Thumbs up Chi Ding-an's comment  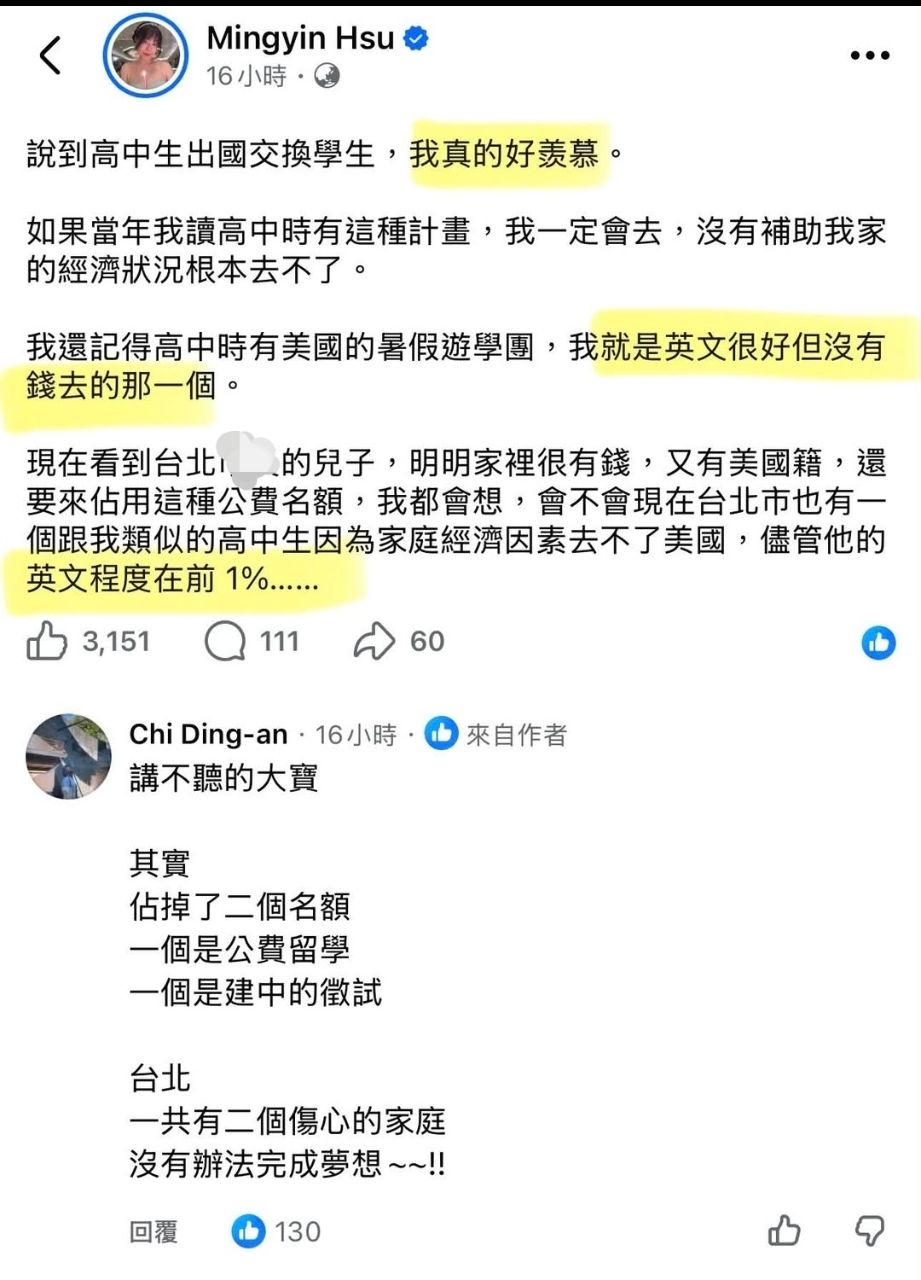point(785,1231)
